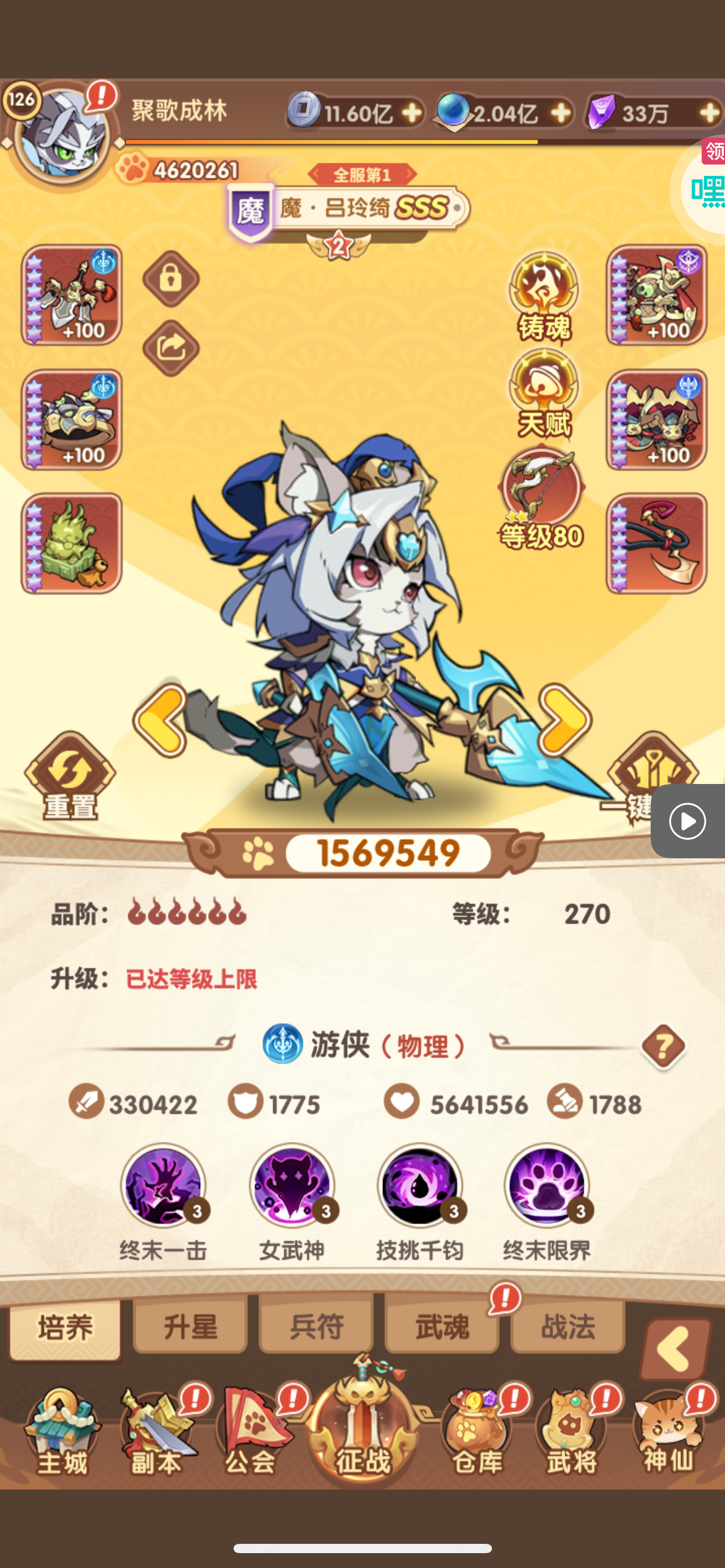Tap the floating video play button
725x1568 pixels.
688,821
